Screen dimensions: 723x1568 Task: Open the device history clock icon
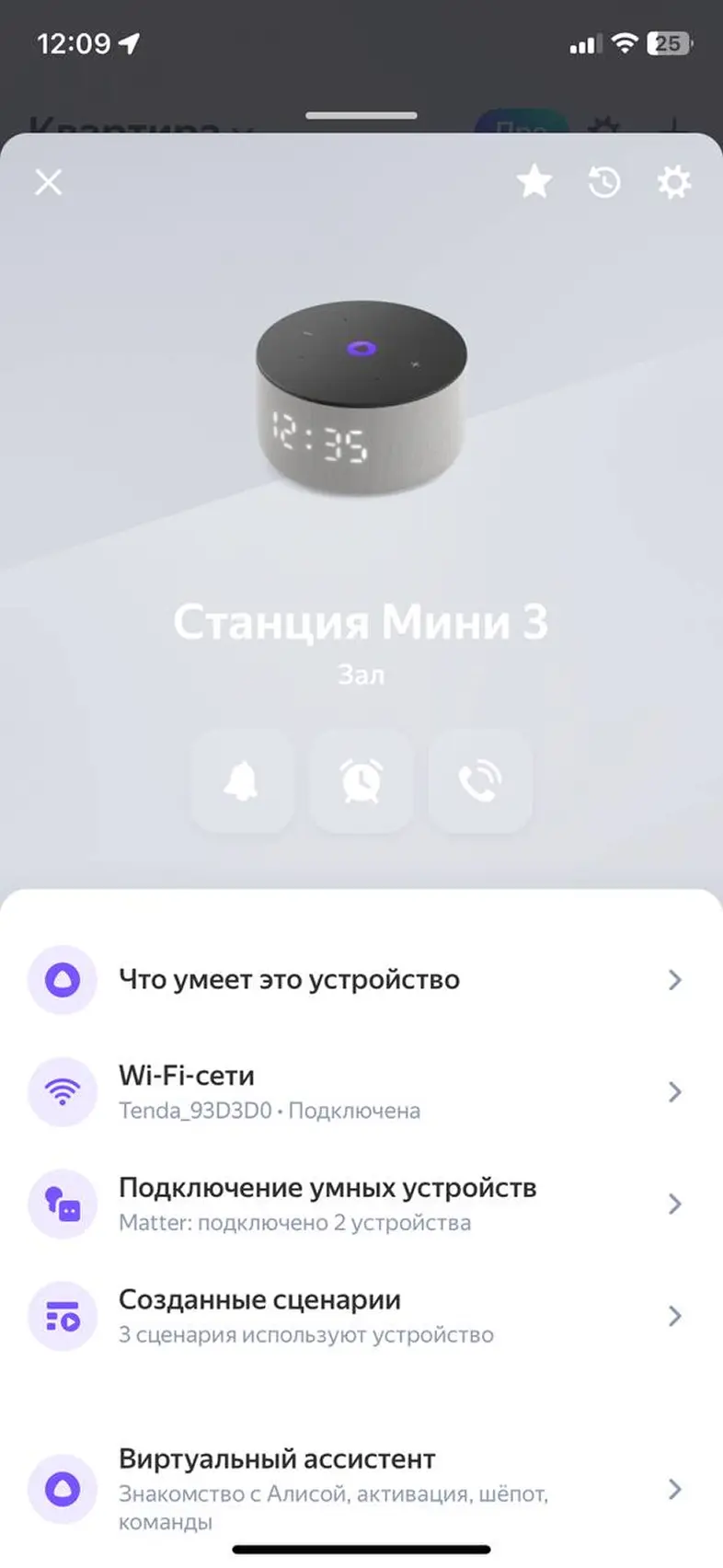point(604,182)
